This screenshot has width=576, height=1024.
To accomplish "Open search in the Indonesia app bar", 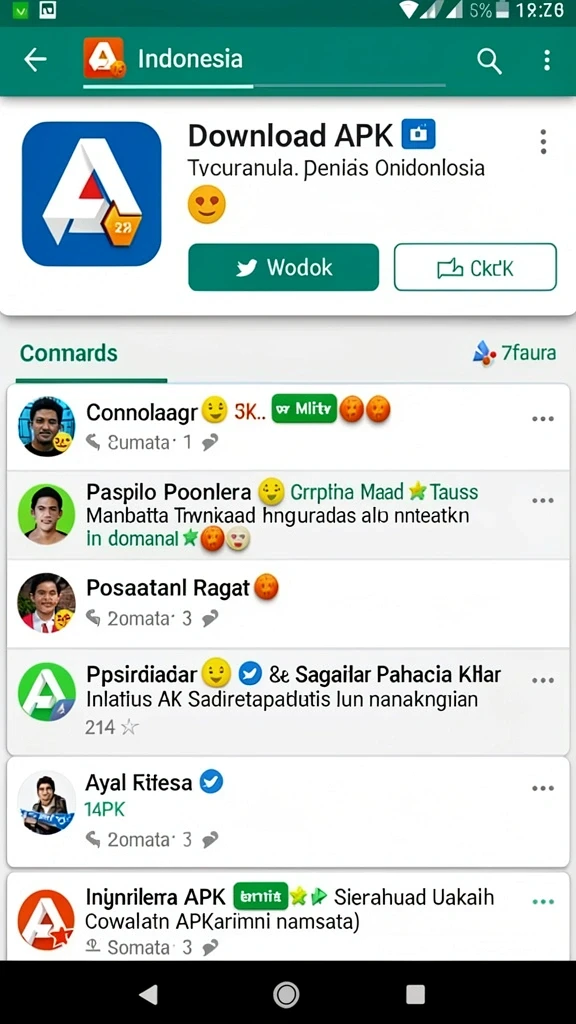I will 489,61.
